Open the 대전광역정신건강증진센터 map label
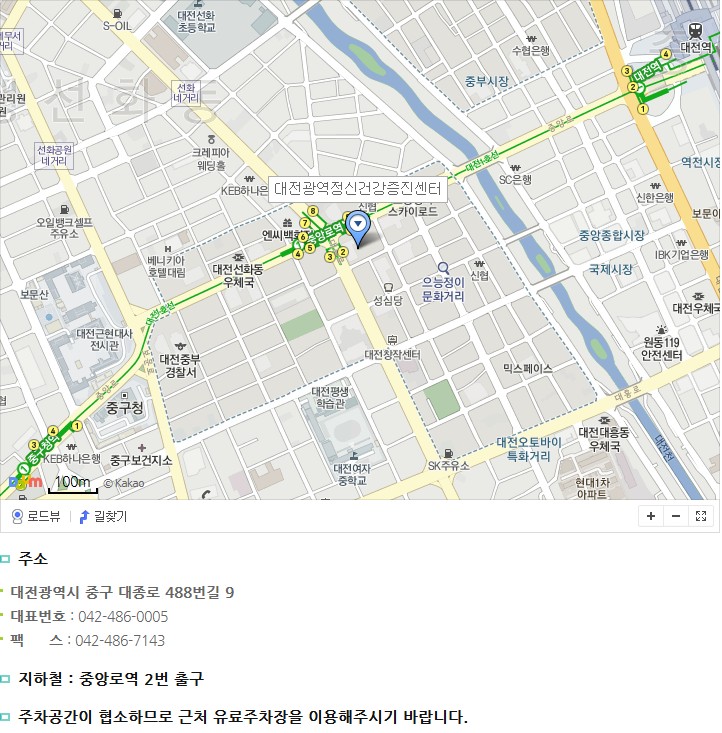Image resolution: width=722 pixels, height=733 pixels. click(x=357, y=188)
